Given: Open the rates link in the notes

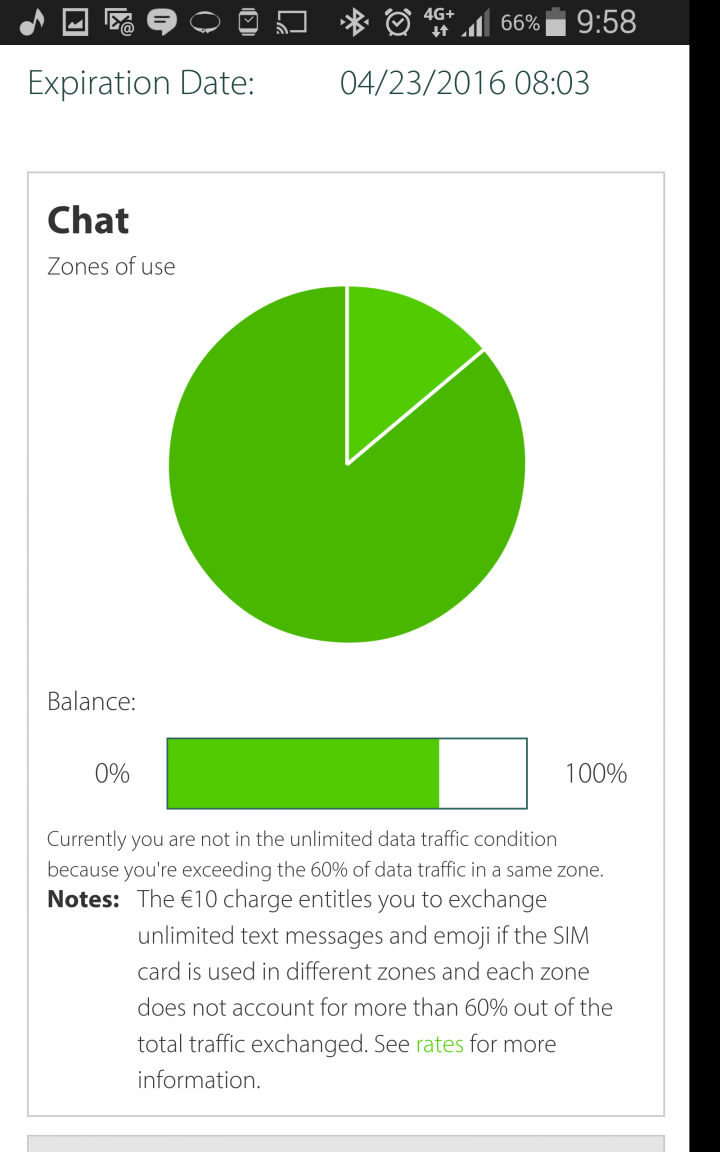Looking at the screenshot, I should [x=439, y=1044].
